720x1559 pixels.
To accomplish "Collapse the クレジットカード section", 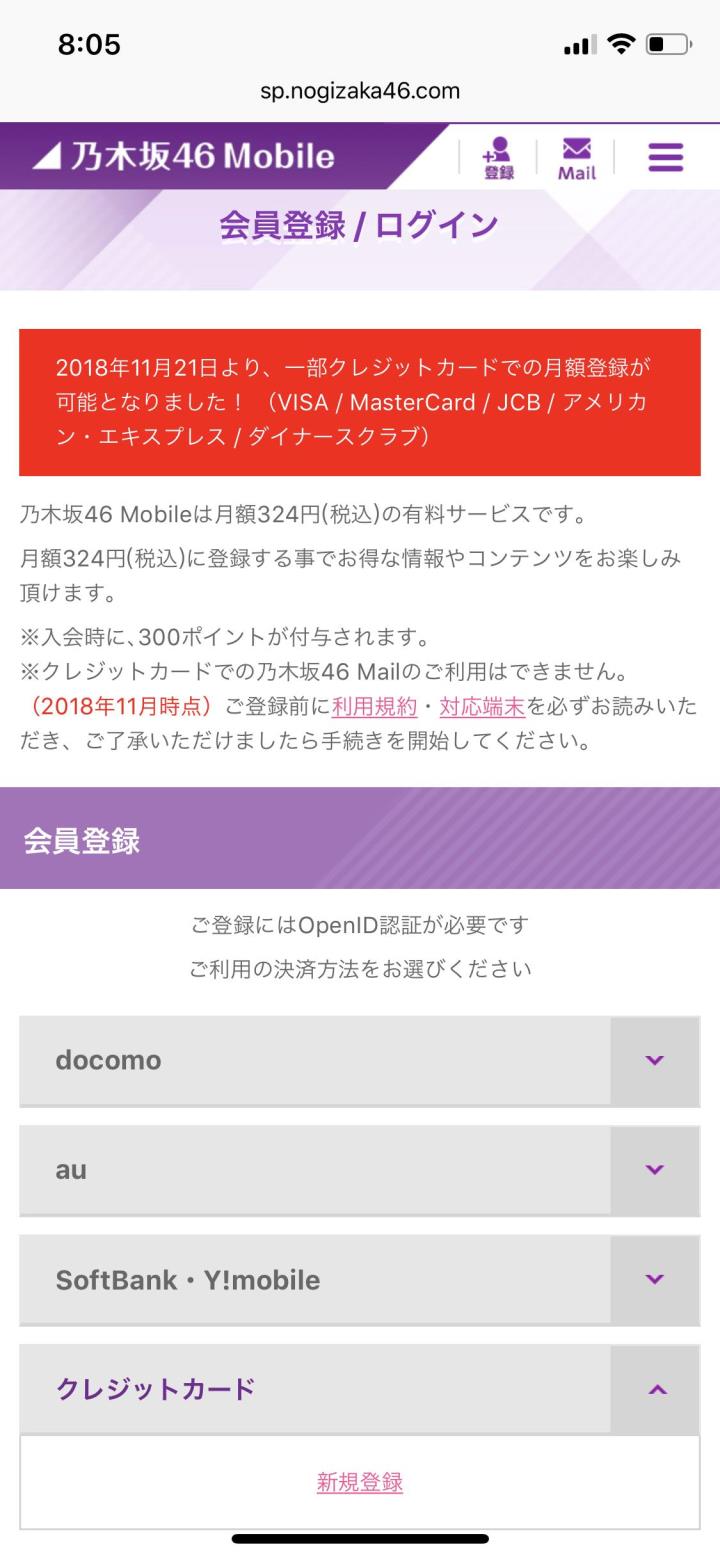I will coord(359,1388).
